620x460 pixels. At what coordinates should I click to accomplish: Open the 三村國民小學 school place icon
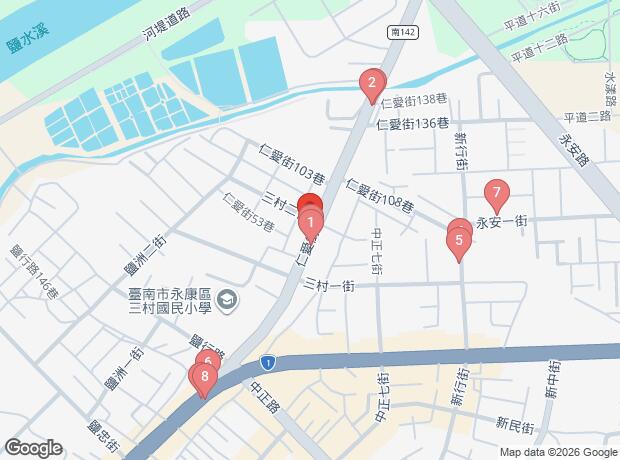point(227,300)
